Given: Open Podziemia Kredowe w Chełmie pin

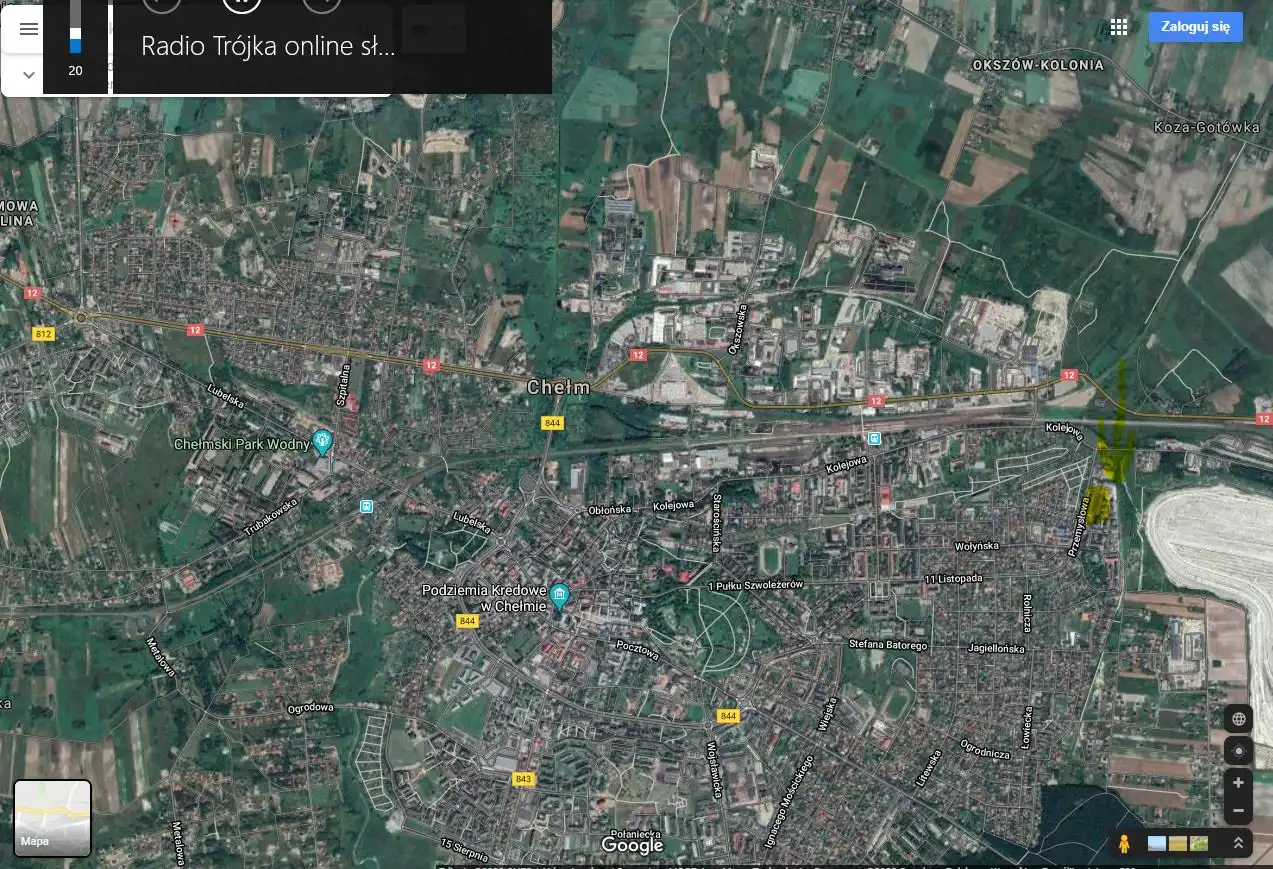Looking at the screenshot, I should pos(559,596).
